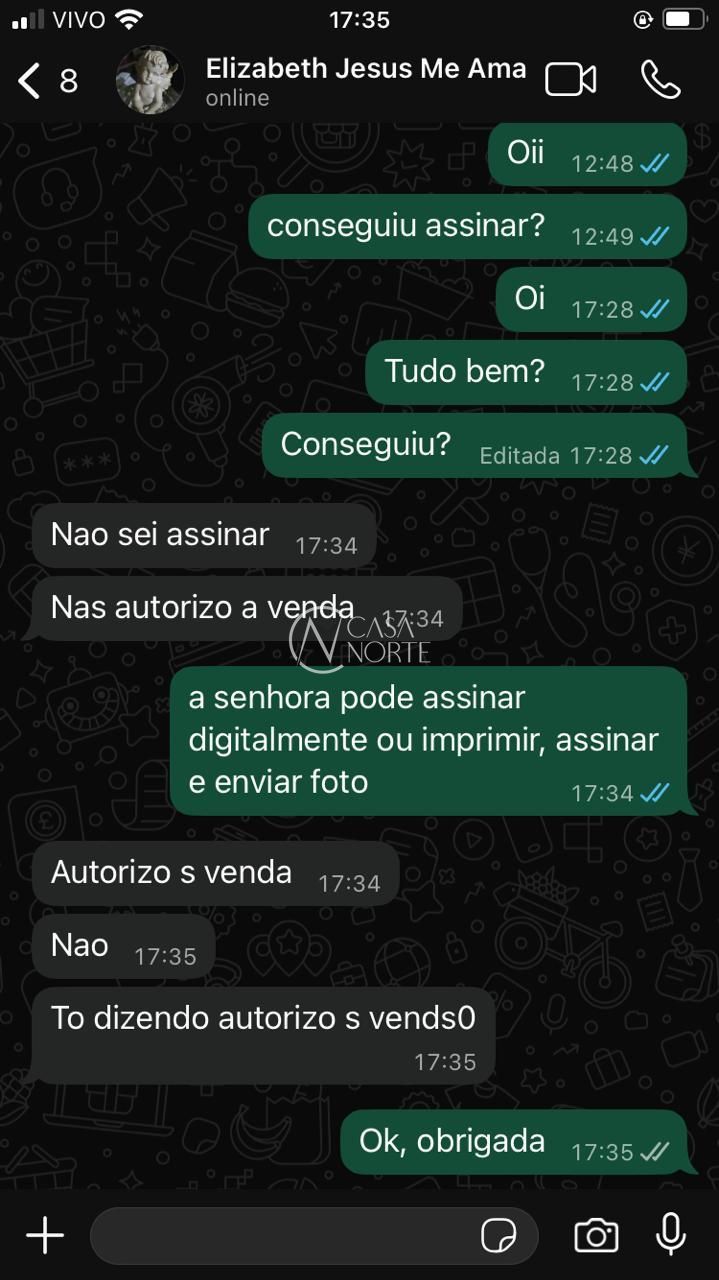Open the attachment plus menu
Image resolution: width=719 pixels, height=1280 pixels.
coord(45,1236)
